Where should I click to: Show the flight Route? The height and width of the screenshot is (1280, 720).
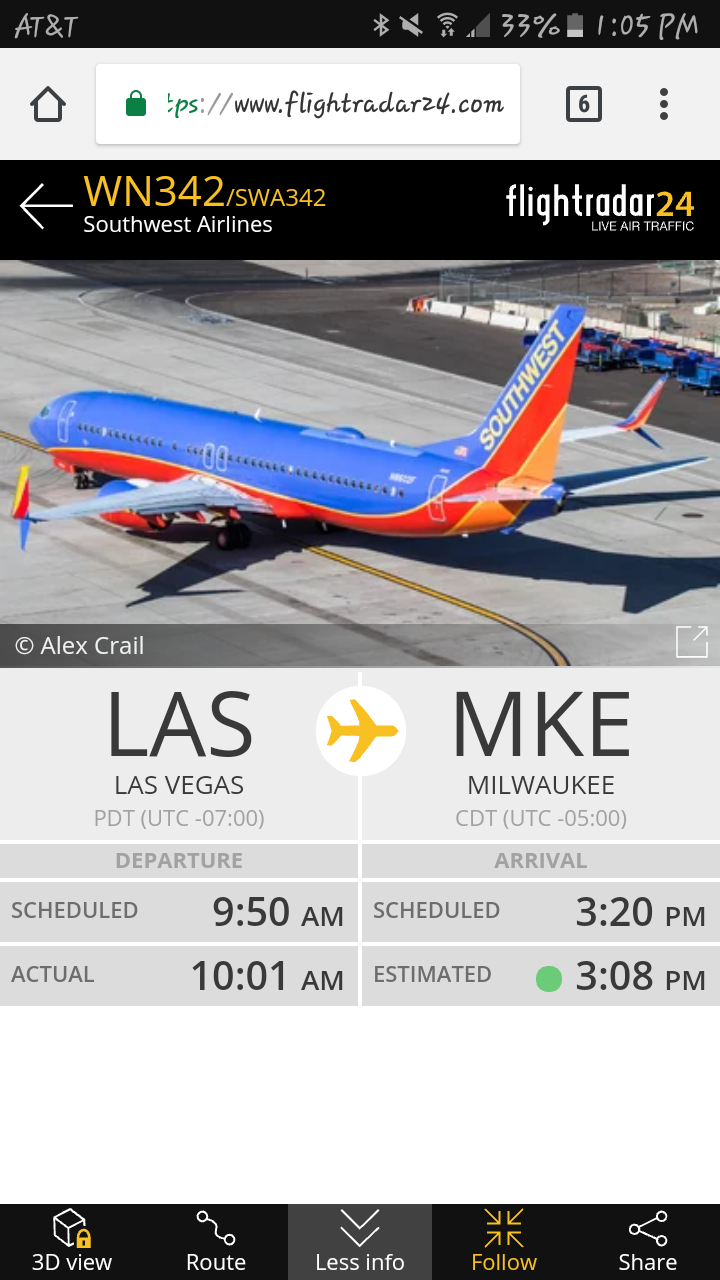pos(216,1241)
